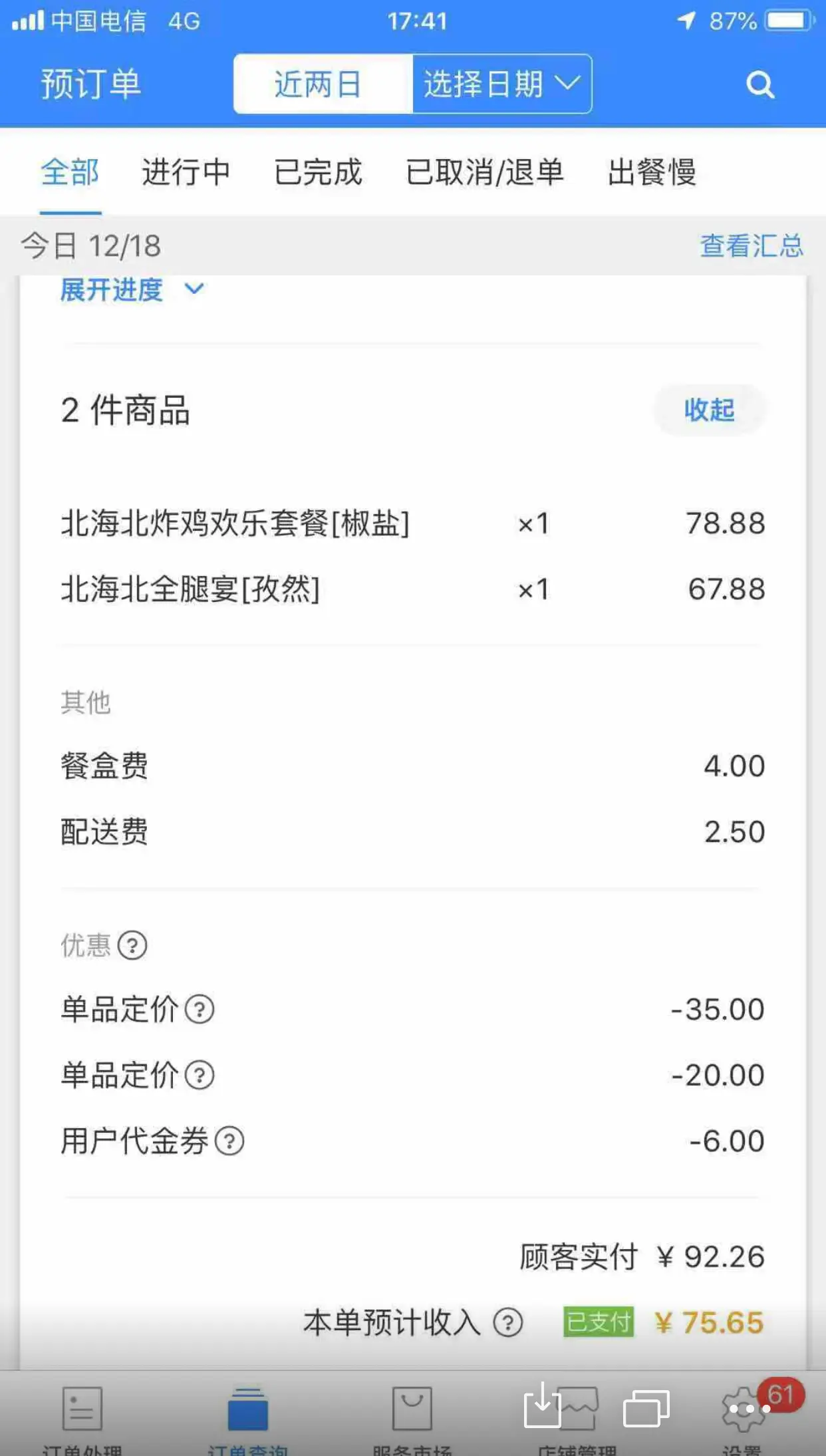Open help for 本单预计收入
This screenshot has height=1456, width=826.
[x=508, y=1322]
